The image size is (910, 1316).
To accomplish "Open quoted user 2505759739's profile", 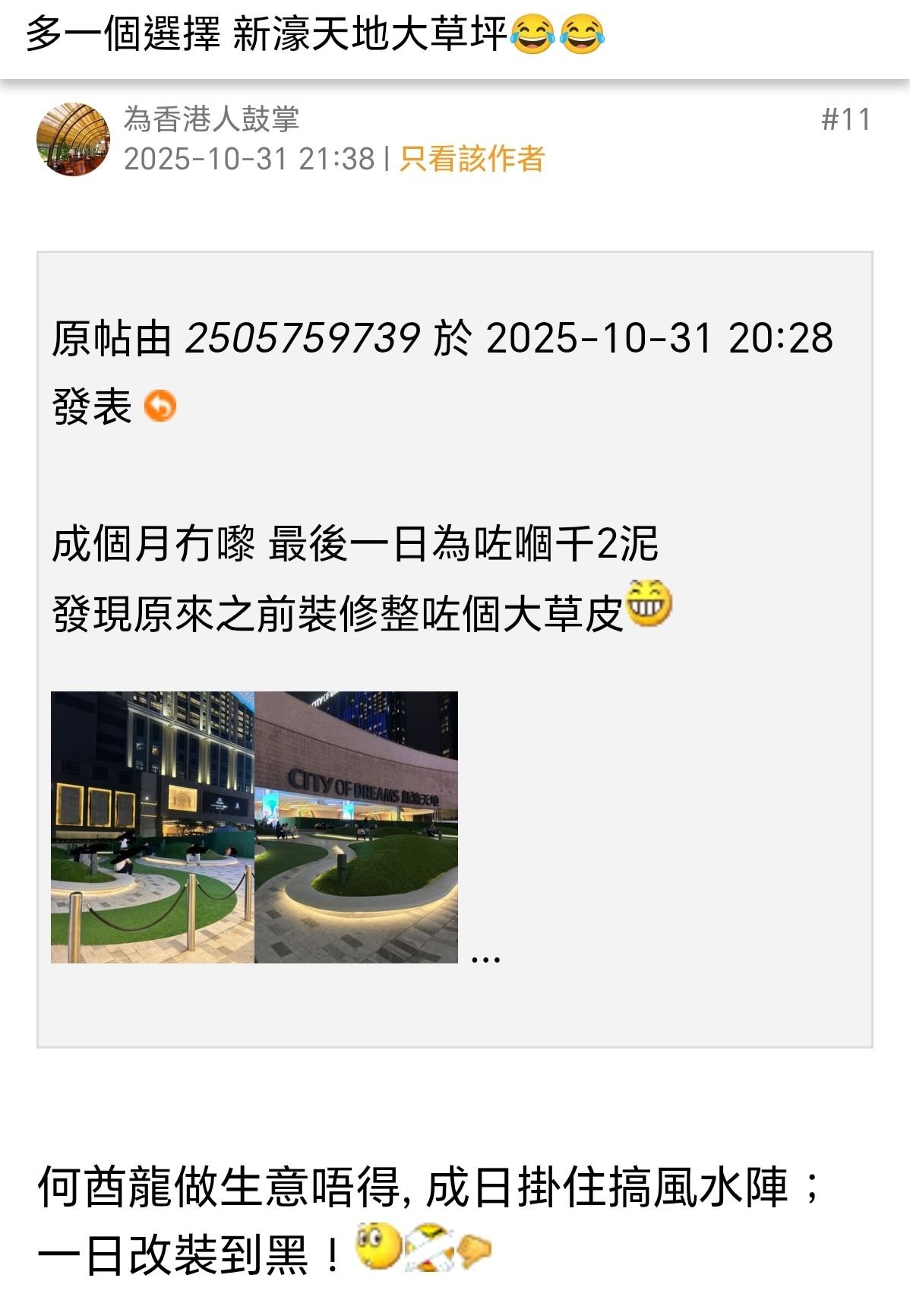I will 302,338.
